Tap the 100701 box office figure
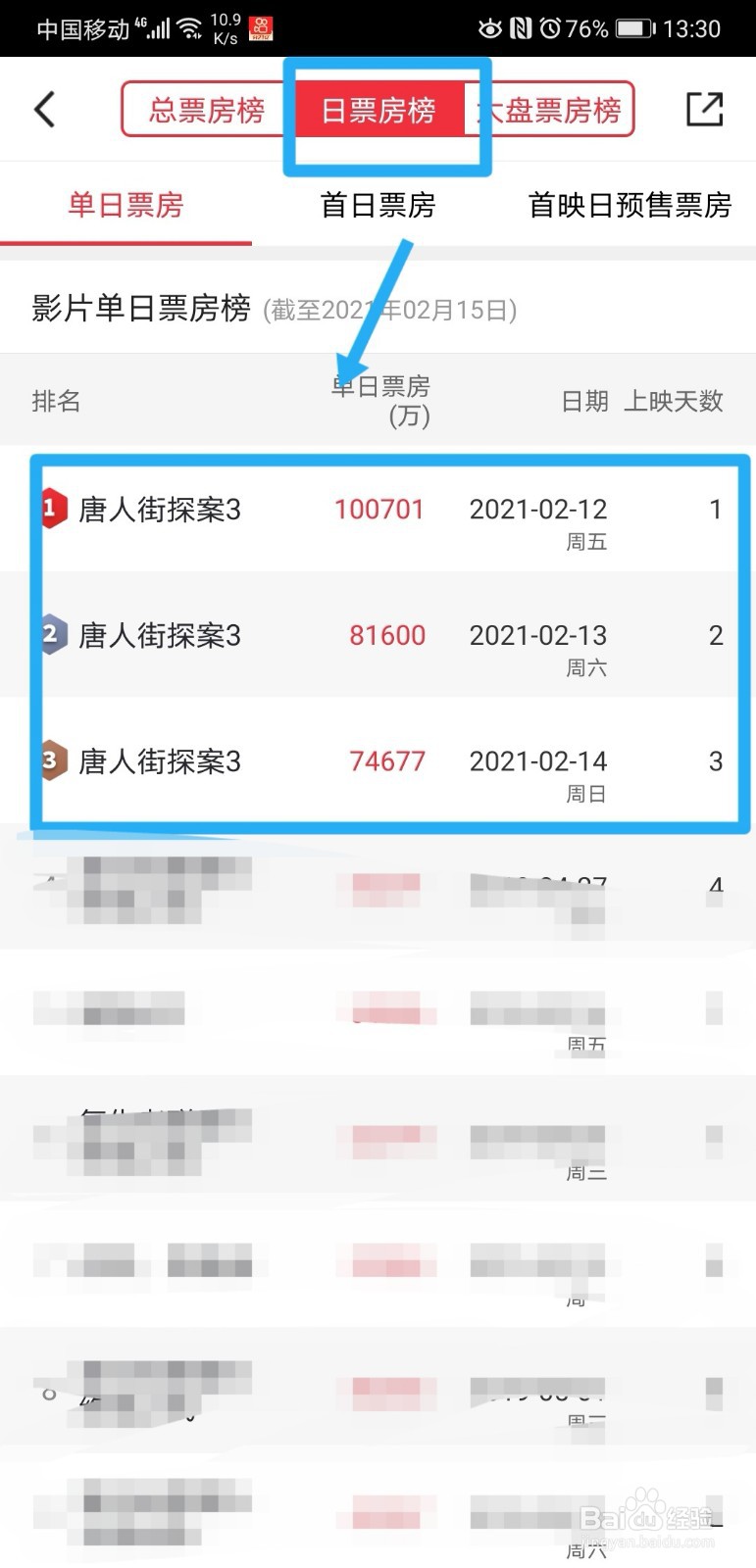756x1568 pixels. (x=380, y=509)
